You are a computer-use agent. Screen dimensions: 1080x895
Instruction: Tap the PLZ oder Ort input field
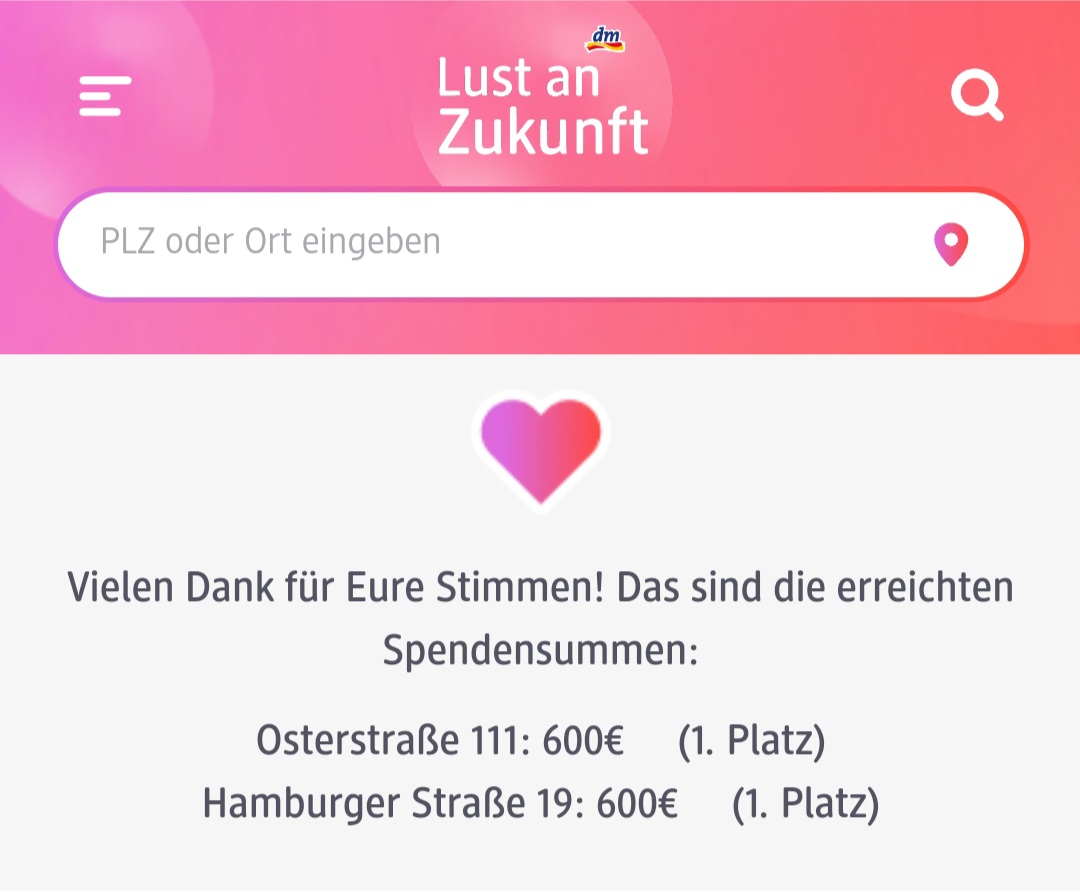pyautogui.click(x=480, y=243)
